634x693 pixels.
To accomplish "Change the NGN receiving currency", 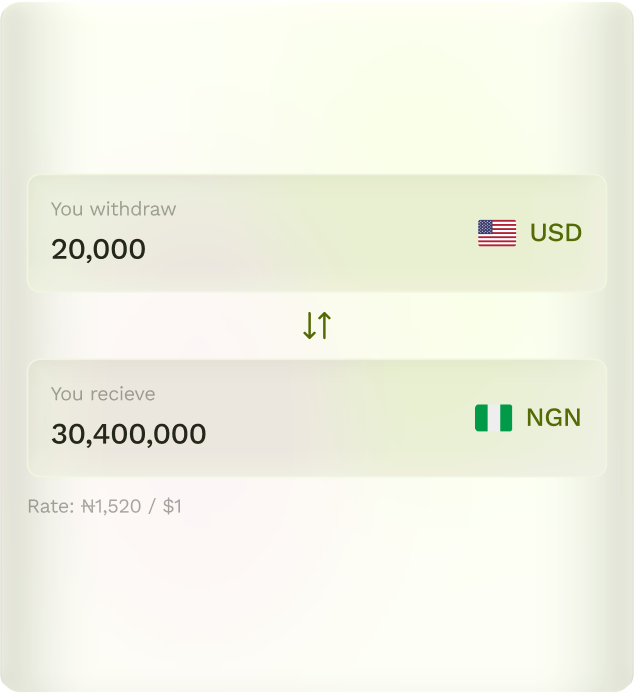I will click(x=528, y=418).
